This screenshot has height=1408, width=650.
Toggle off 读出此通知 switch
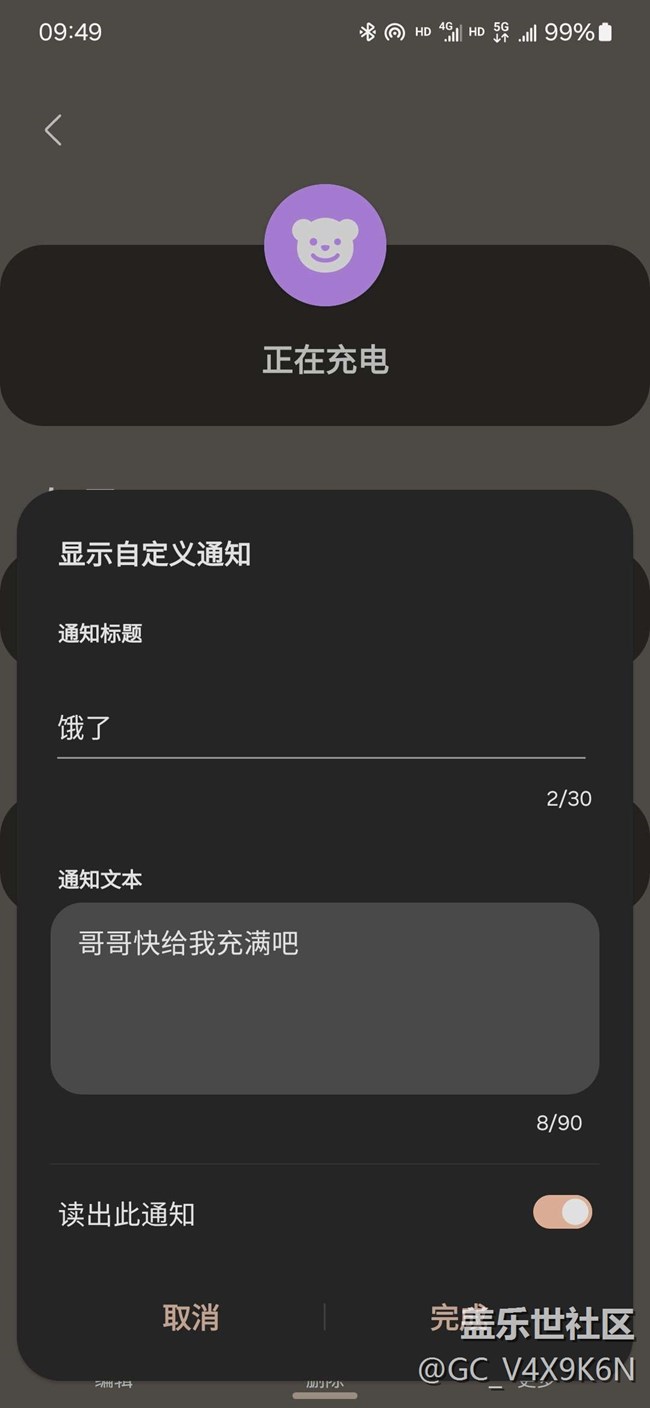(562, 1213)
